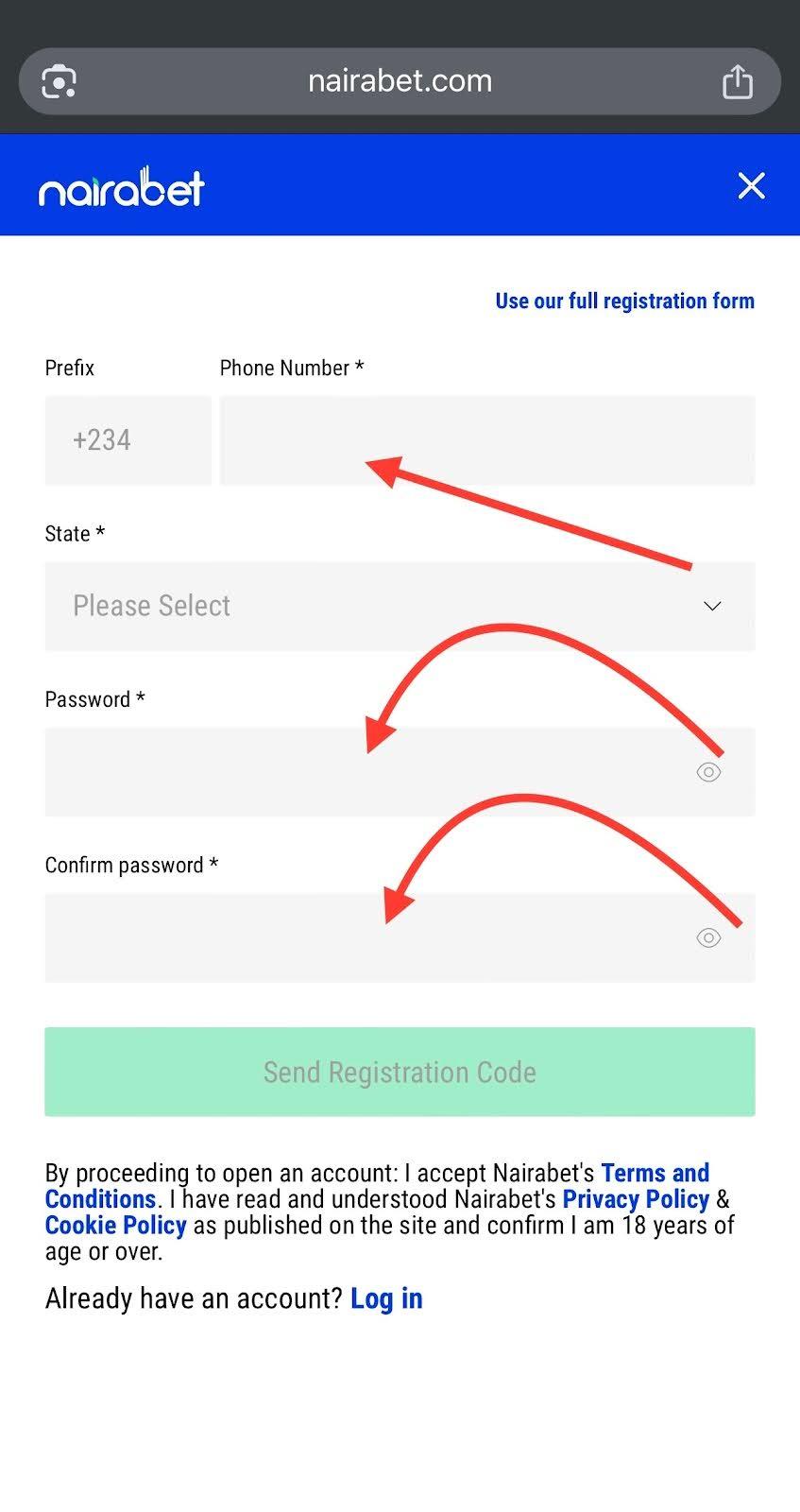This screenshot has width=800, height=1512.
Task: Open the browser camera search icon
Action: 59,81
